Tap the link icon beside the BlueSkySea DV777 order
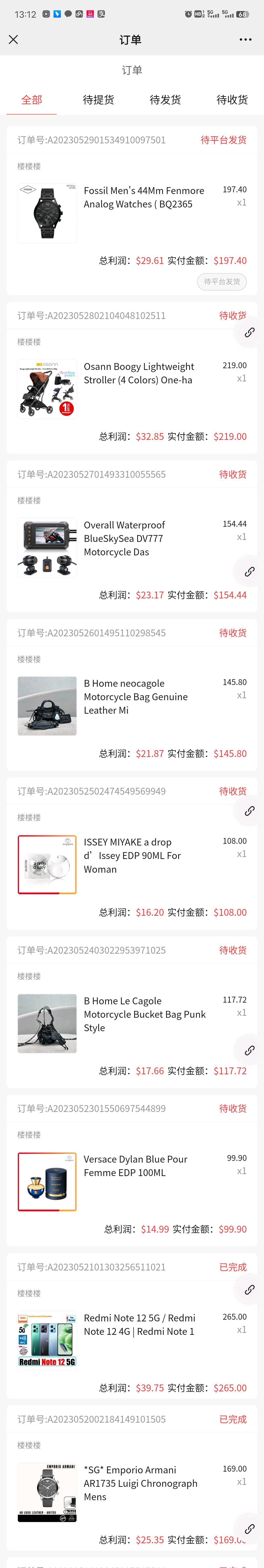The image size is (264, 1568). pos(249,572)
